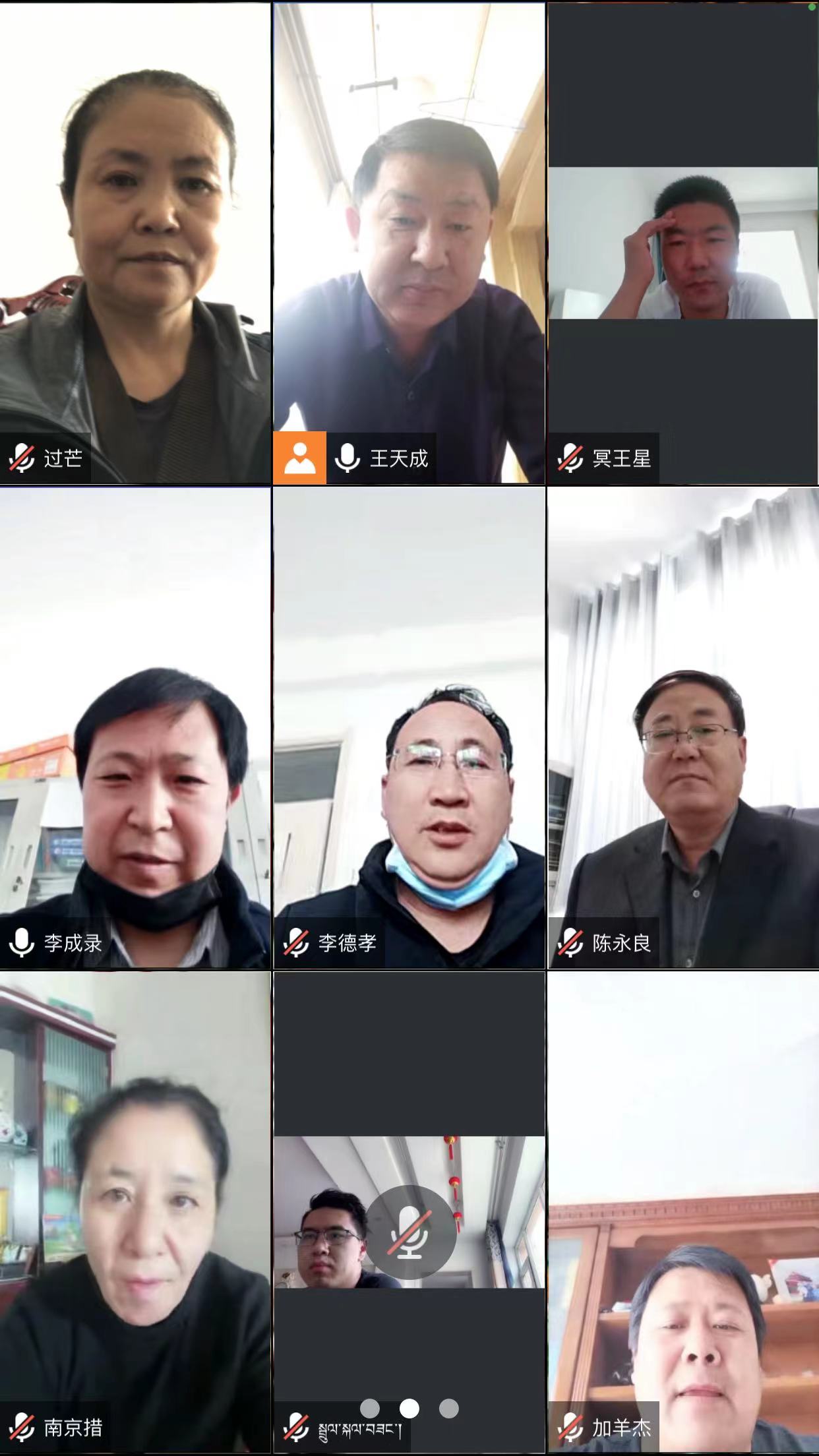Unmute 过芒's microphone icon

(x=22, y=457)
